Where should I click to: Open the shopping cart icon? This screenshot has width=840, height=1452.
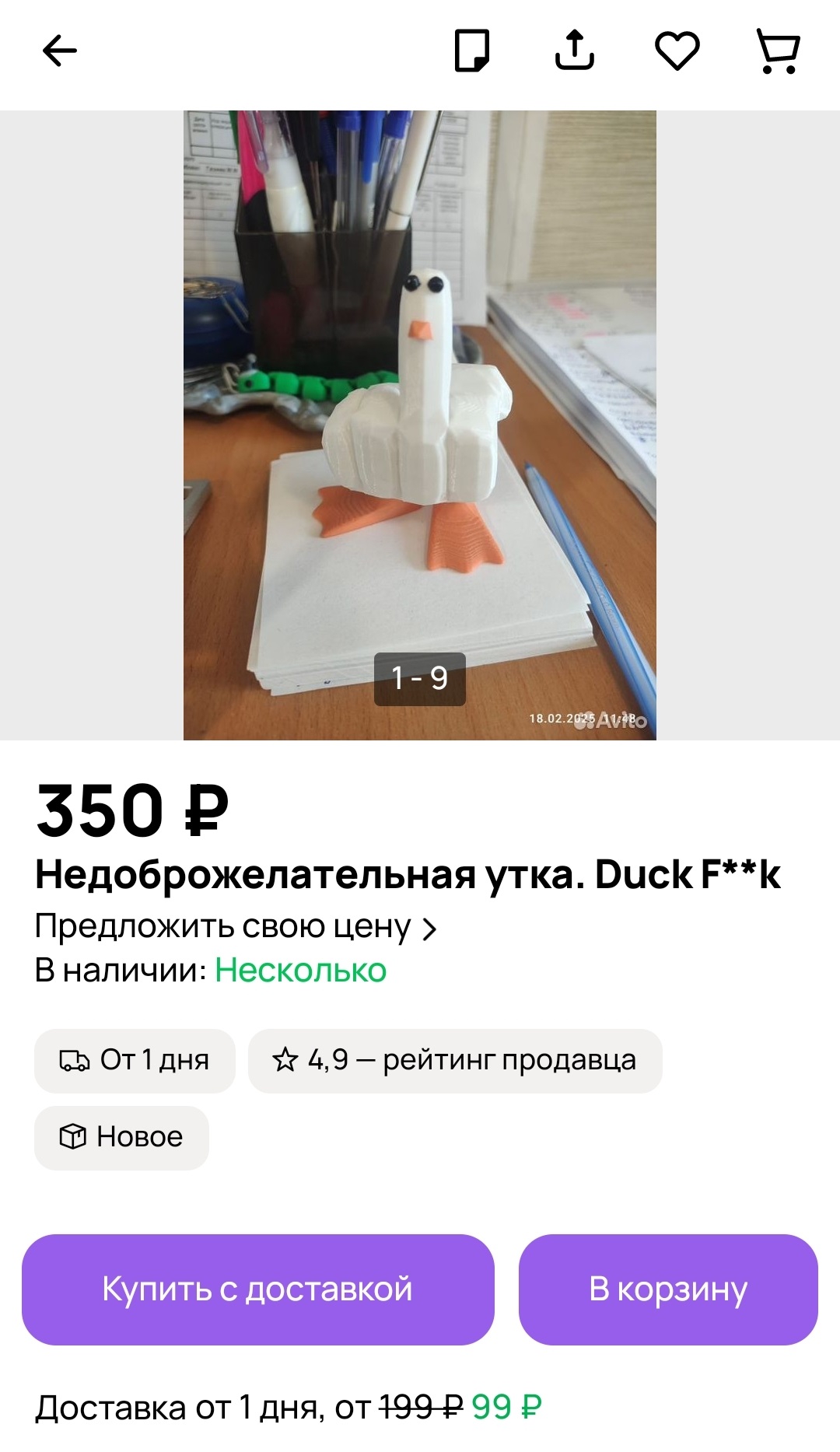tap(779, 51)
